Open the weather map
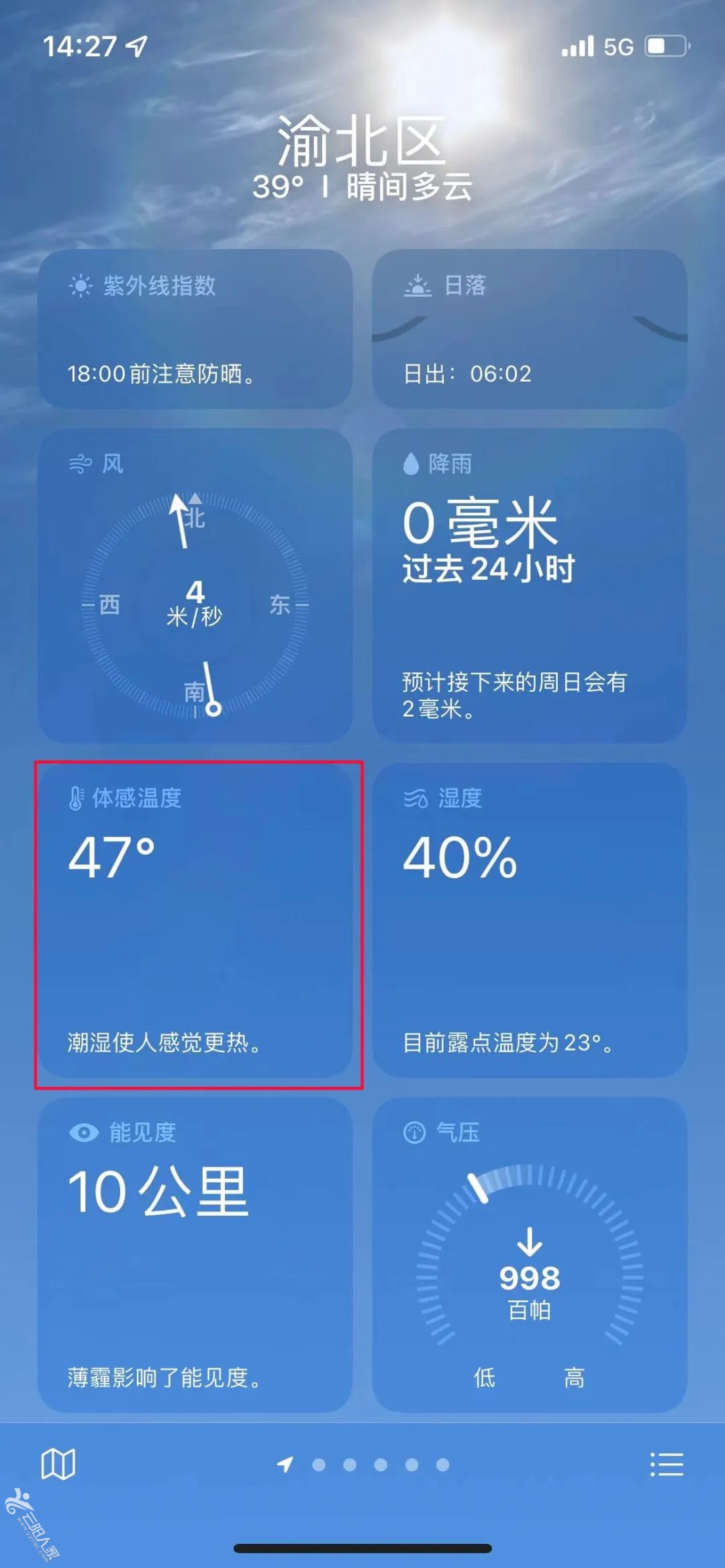This screenshot has width=725, height=1568. [58, 1464]
